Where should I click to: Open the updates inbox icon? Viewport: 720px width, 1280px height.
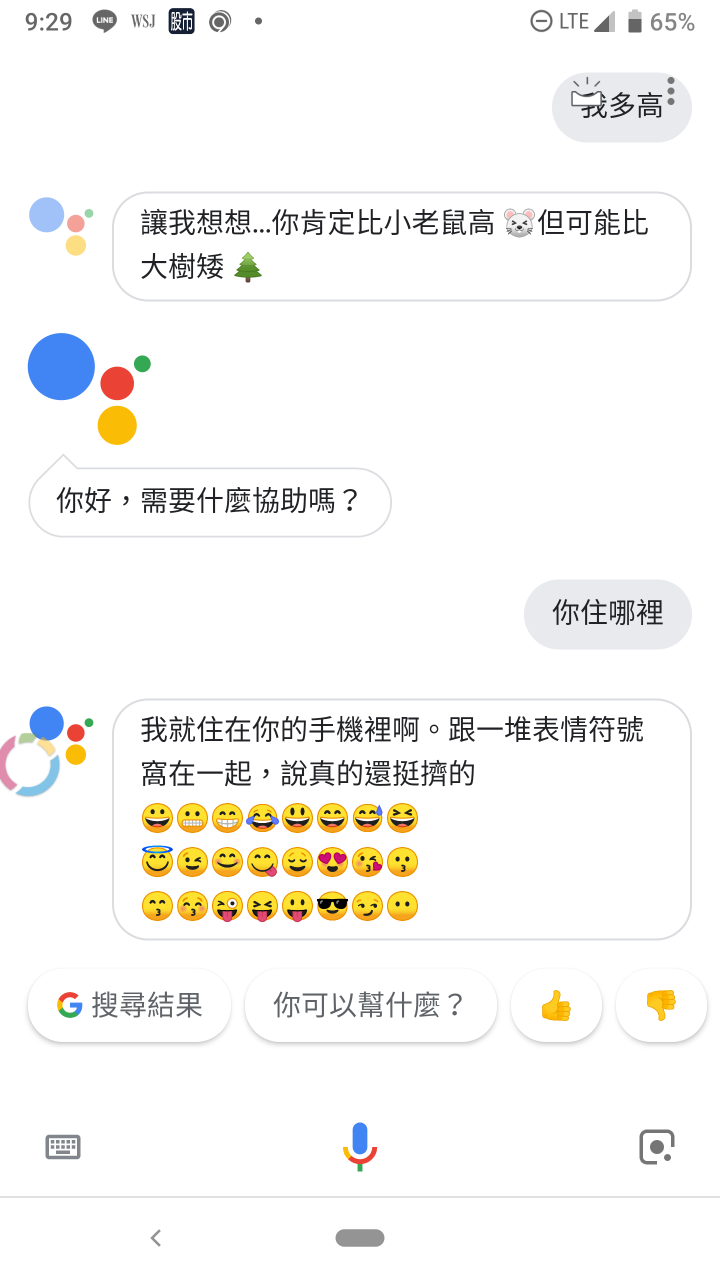point(585,96)
